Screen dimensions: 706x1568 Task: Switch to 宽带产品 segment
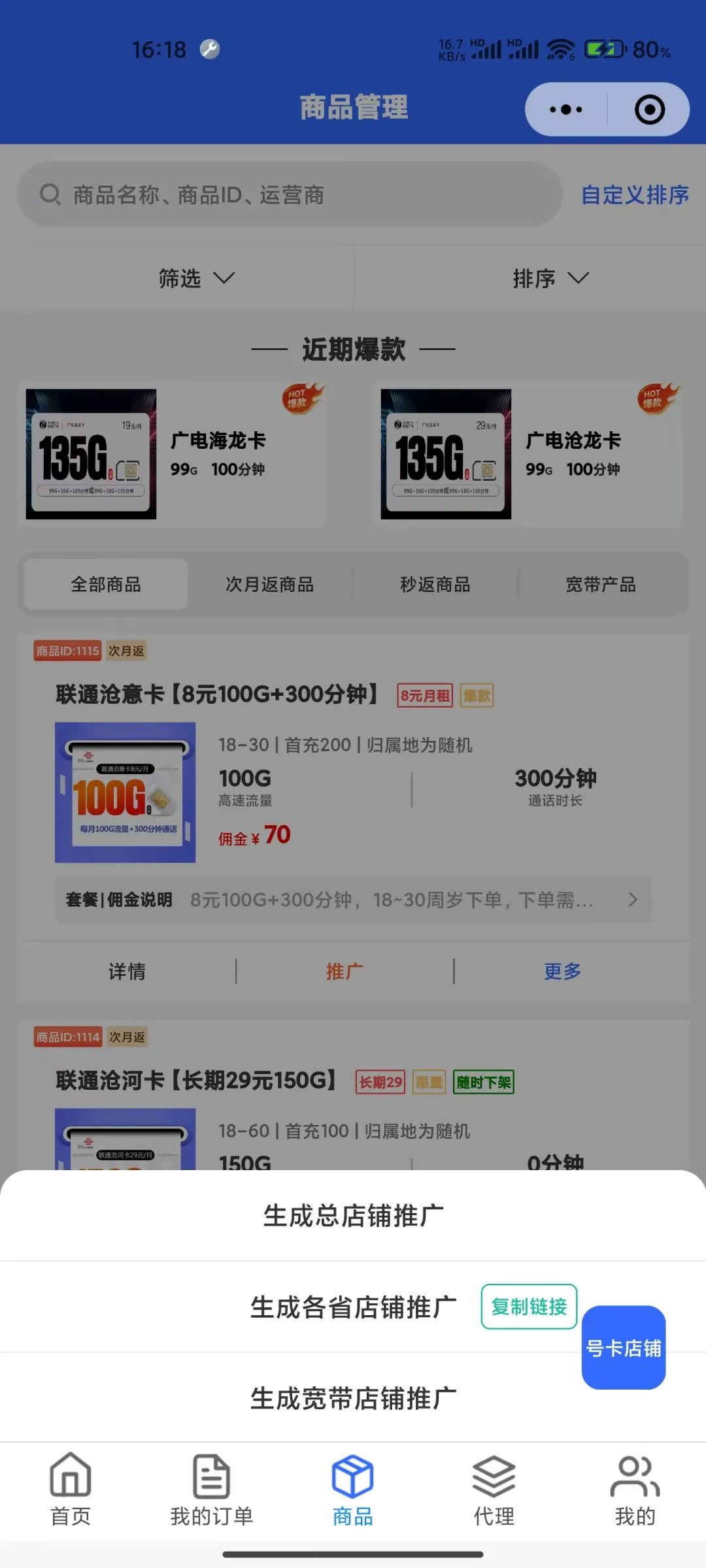(x=600, y=584)
